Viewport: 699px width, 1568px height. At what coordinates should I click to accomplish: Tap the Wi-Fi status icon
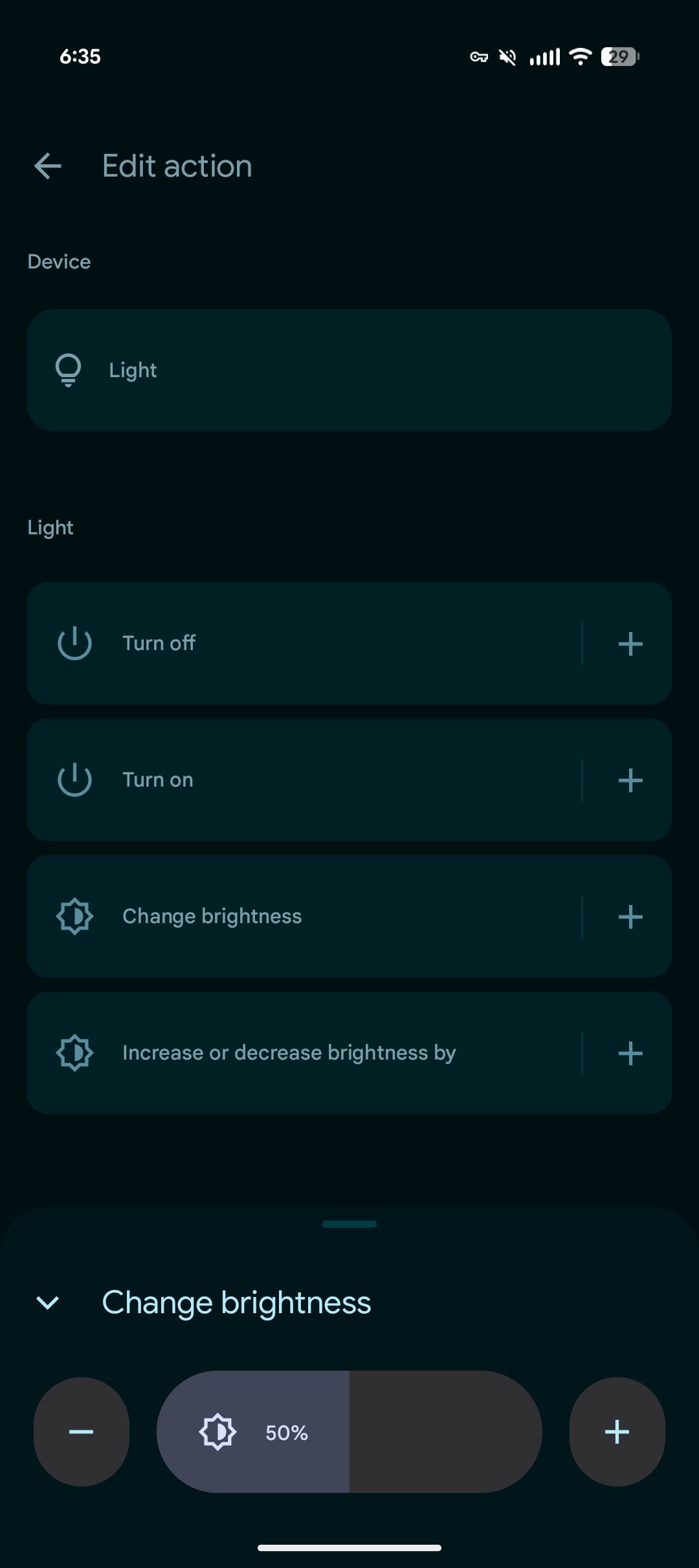pyautogui.click(x=580, y=57)
